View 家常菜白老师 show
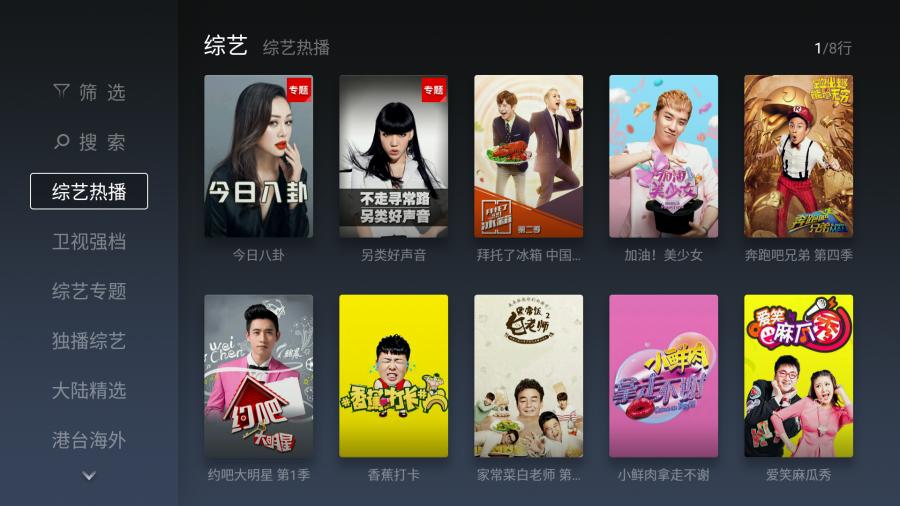The width and height of the screenshot is (900, 506). tap(528, 376)
